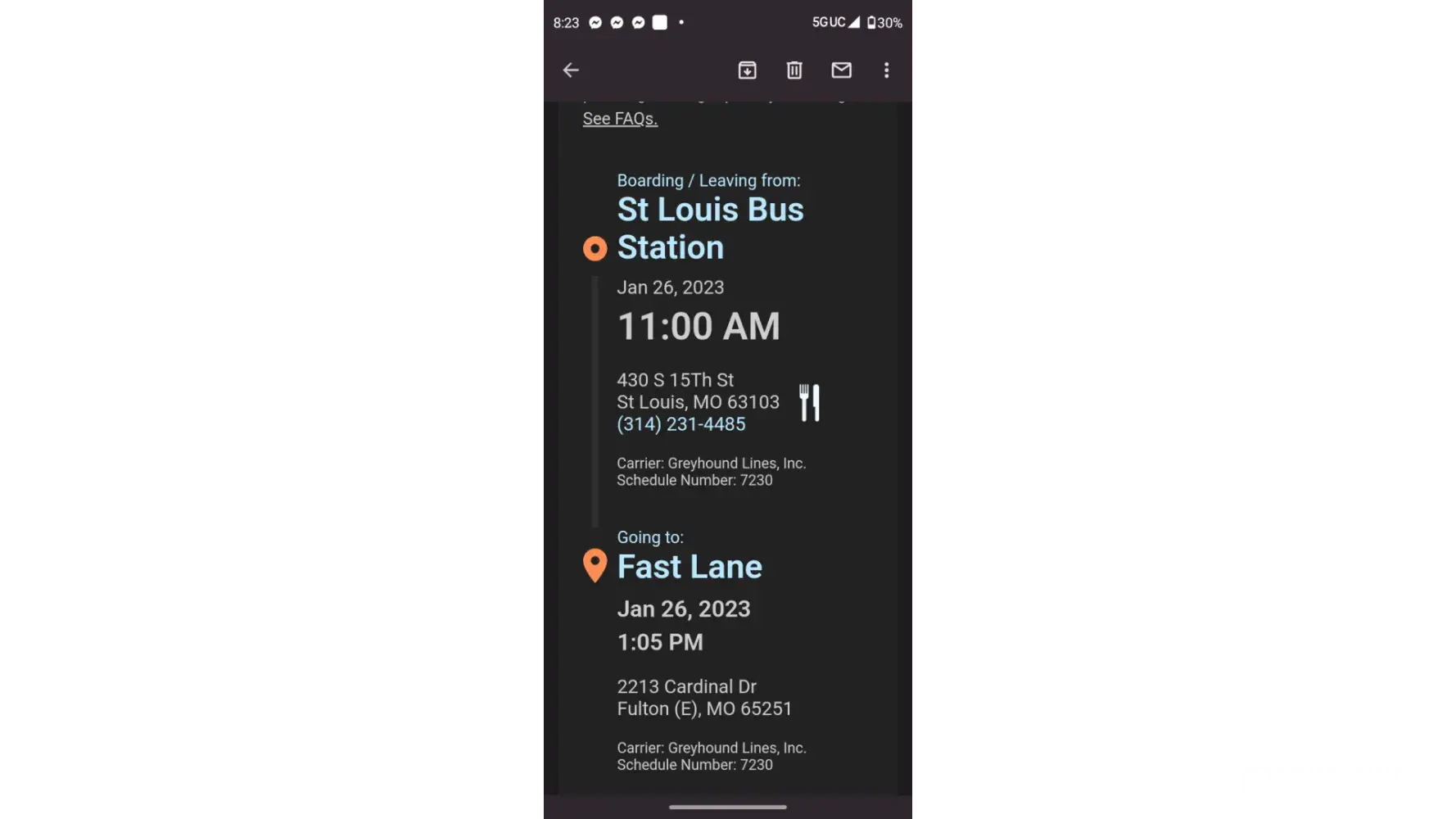
Task: Open the Fast Lane destination link
Action: coord(690,567)
